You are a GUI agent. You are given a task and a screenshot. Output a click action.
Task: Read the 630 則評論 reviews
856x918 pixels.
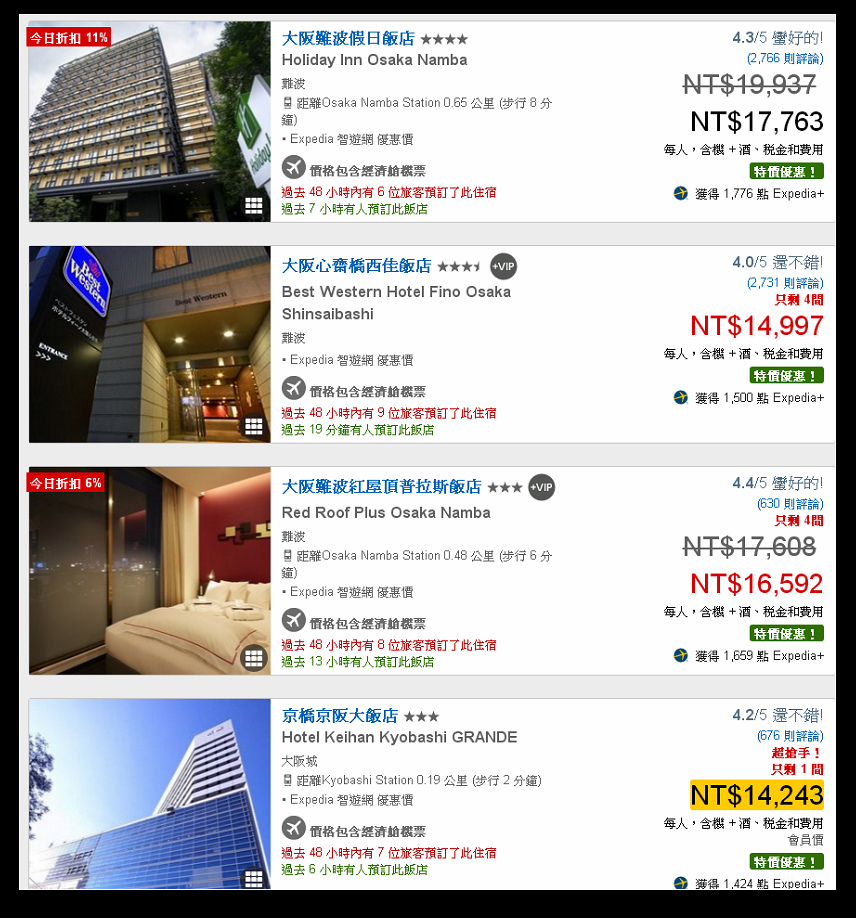(x=790, y=504)
